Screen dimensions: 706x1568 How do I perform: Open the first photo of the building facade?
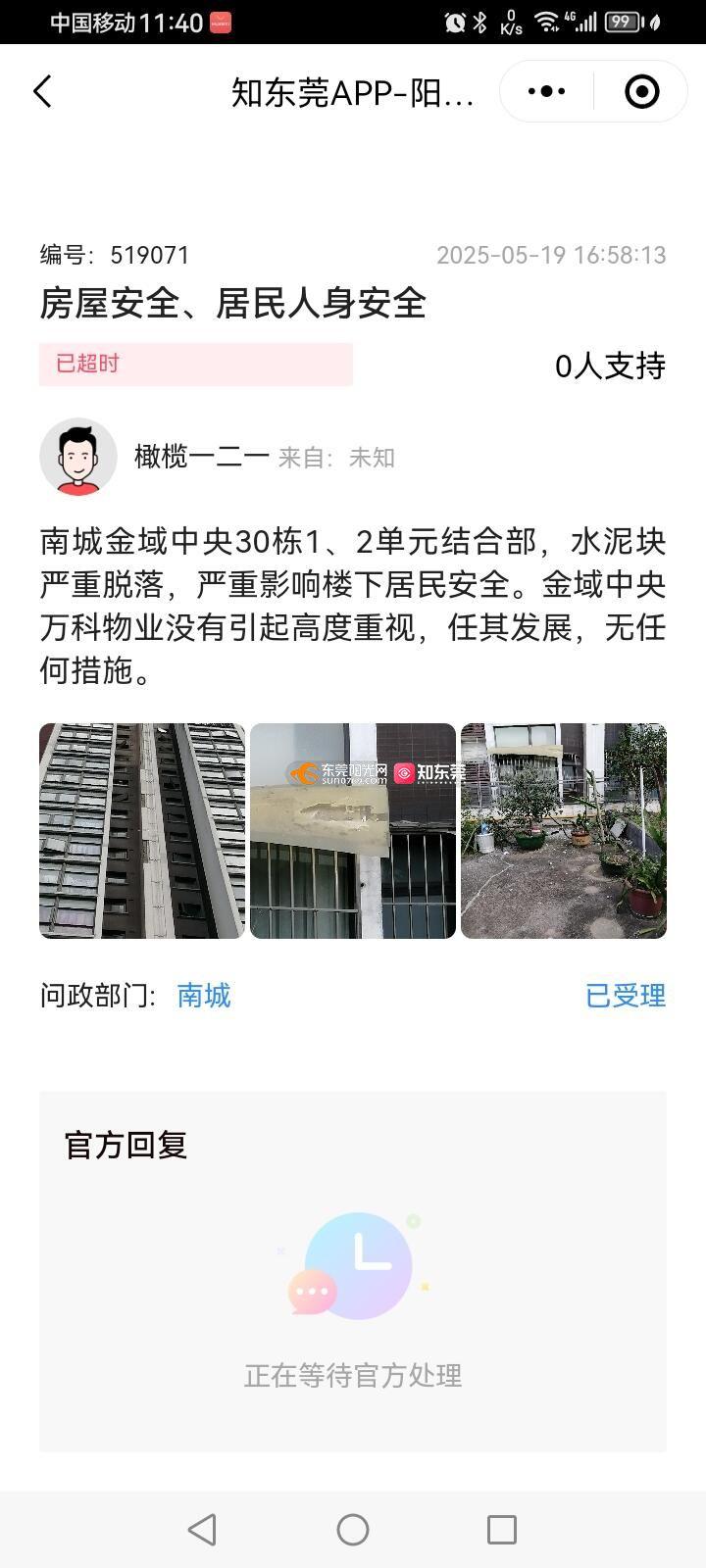pyautogui.click(x=142, y=831)
